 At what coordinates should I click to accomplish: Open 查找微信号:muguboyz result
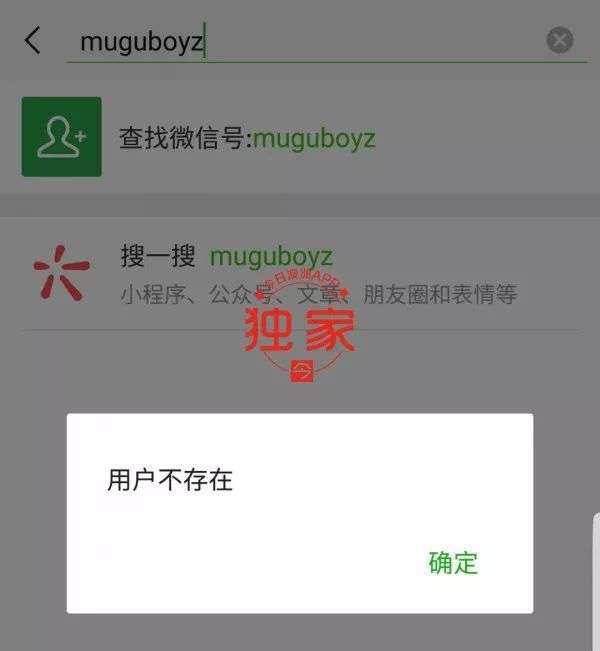247,137
